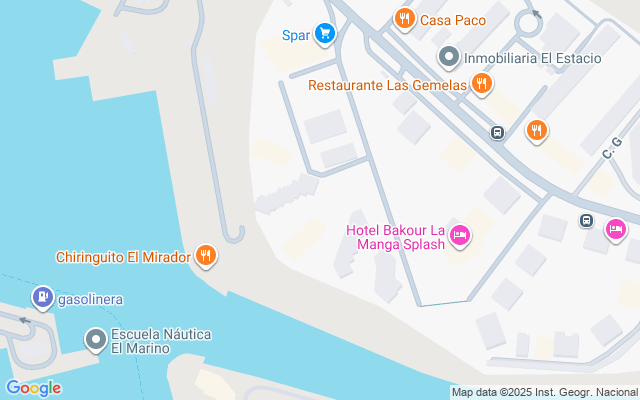The image size is (640, 400).
Task: Open the Casa Paco restaurant pin
Action: (404, 18)
